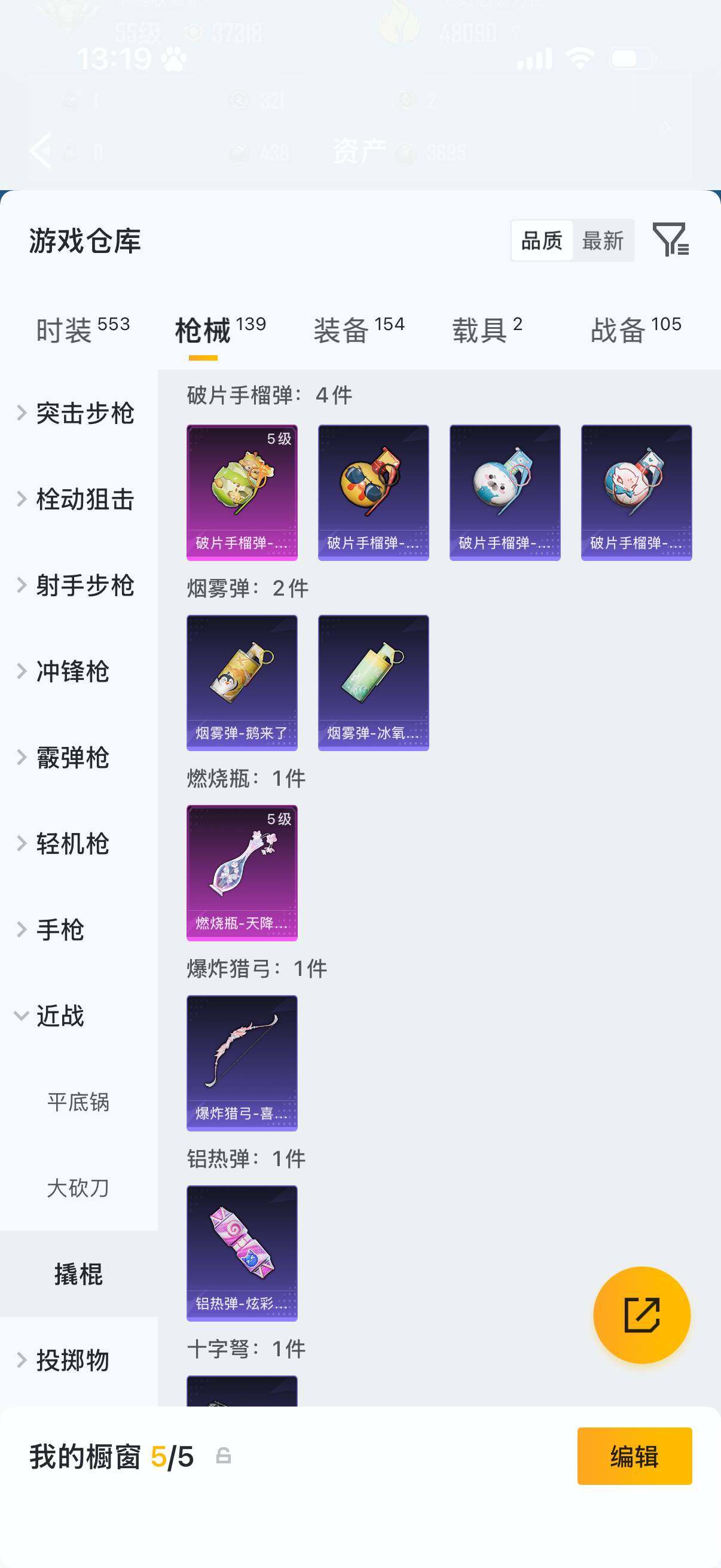Select 品质 sorting mode
Image resolution: width=721 pixels, height=1568 pixels.
tap(543, 240)
